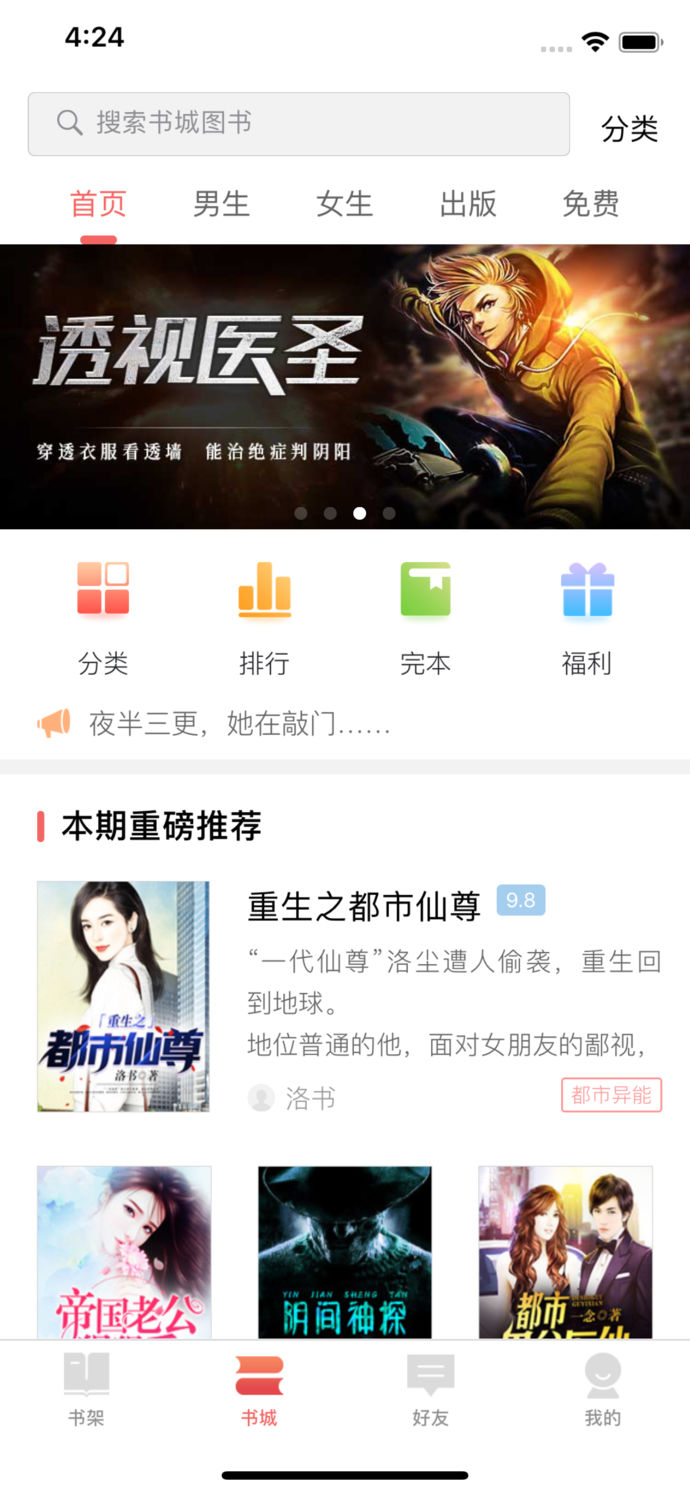This screenshot has width=690, height=1493.
Task: Open 分类 next to the search box
Action: pyautogui.click(x=629, y=128)
